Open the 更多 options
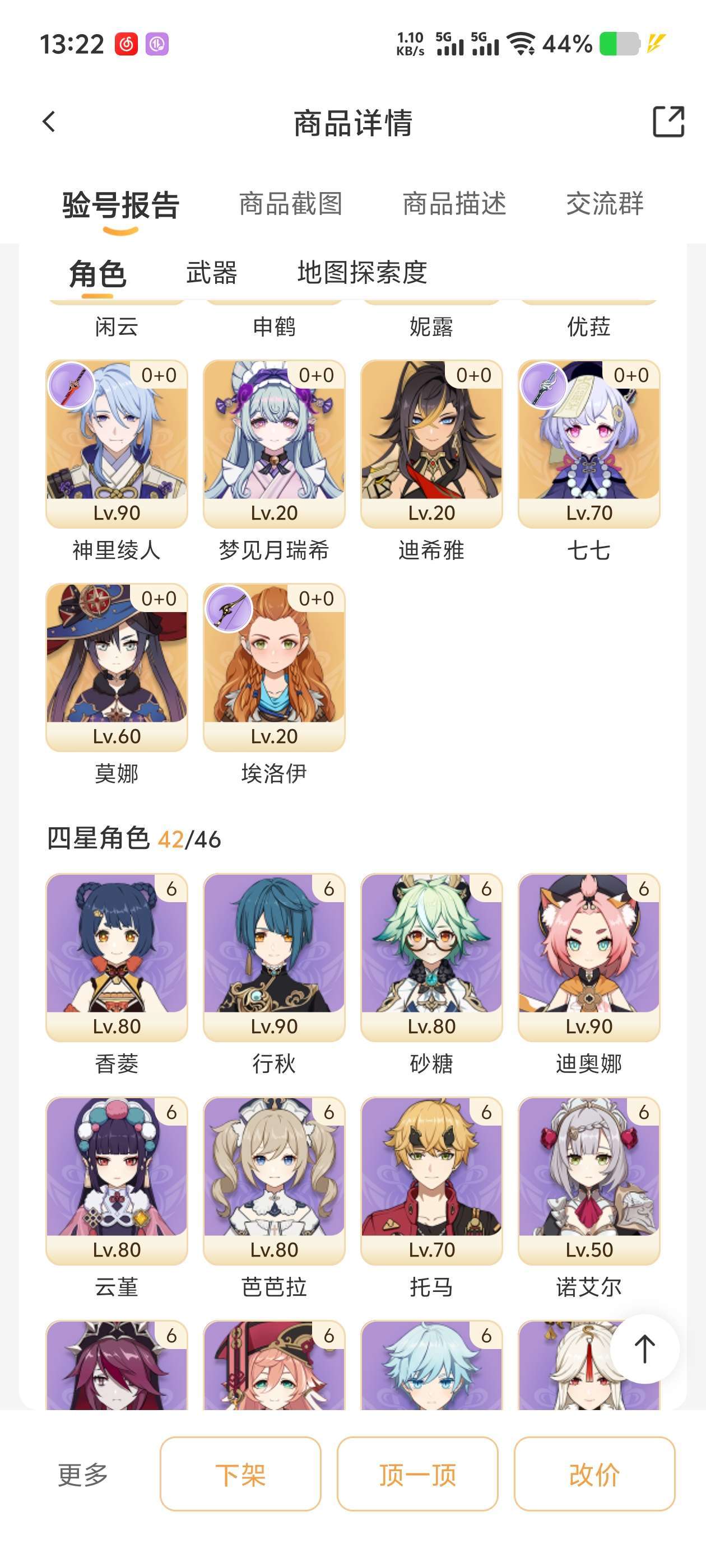This screenshot has height=1568, width=706. 83,1474
